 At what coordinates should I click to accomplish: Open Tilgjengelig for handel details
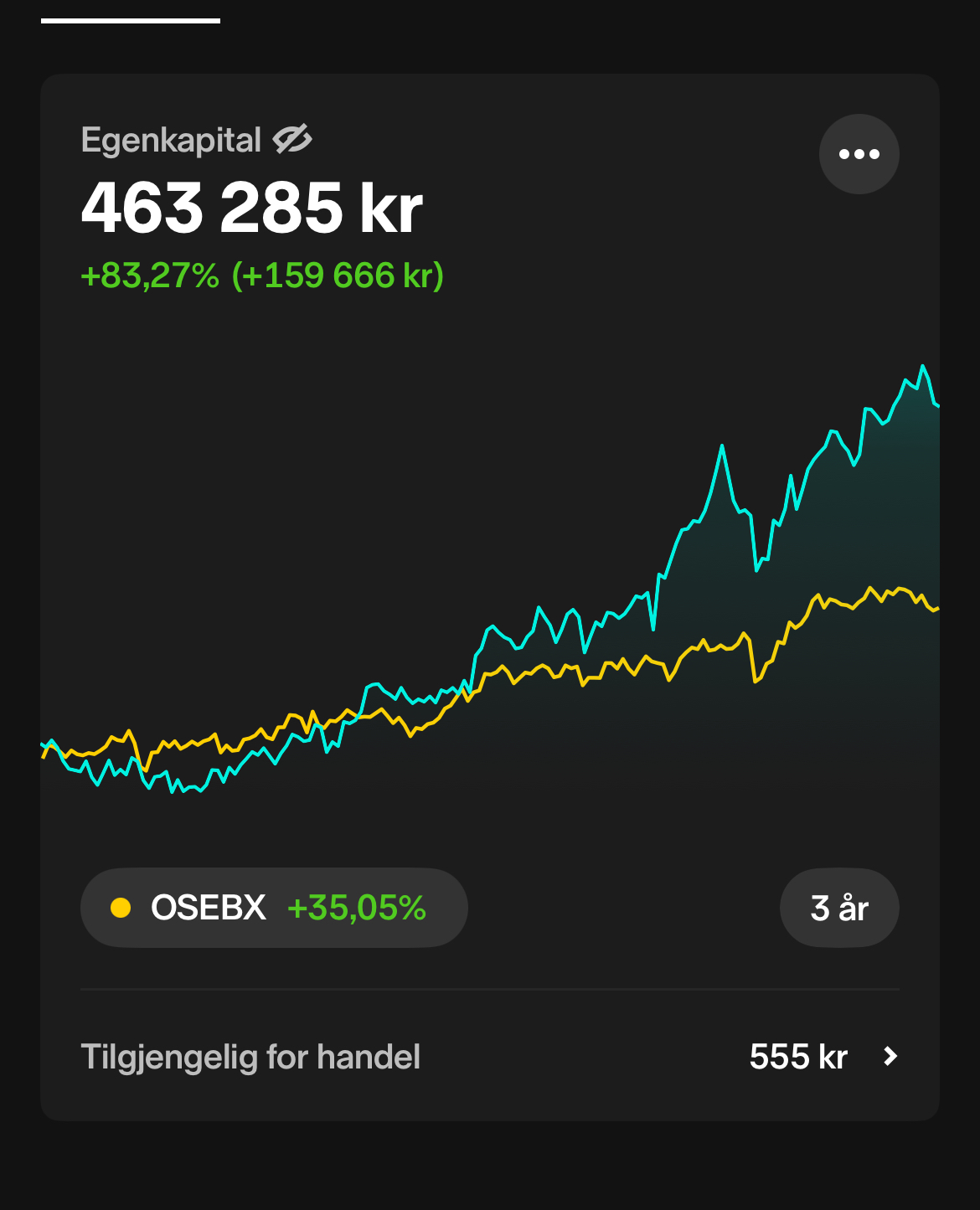[x=489, y=1057]
